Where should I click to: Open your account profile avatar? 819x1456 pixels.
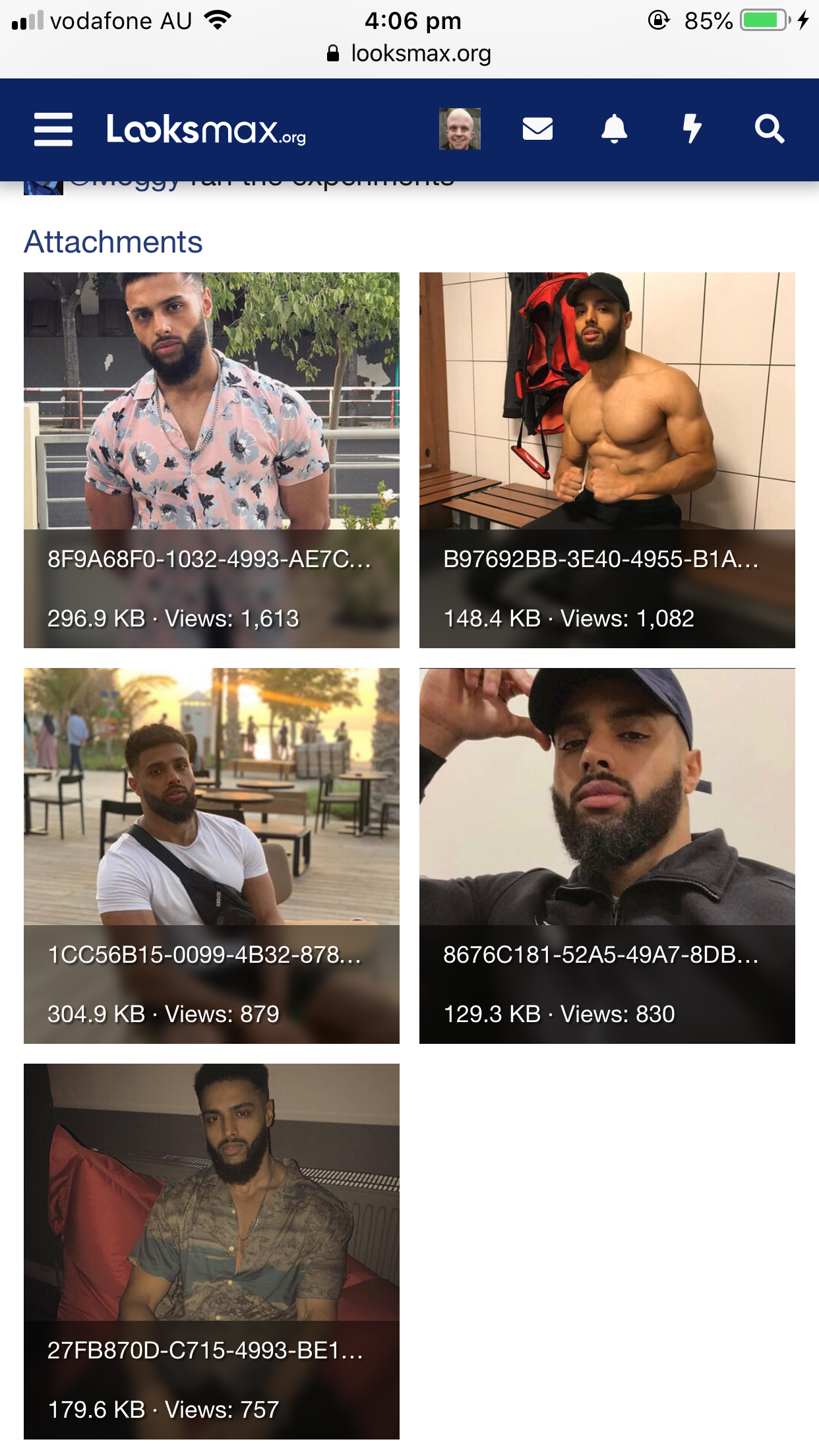(460, 129)
